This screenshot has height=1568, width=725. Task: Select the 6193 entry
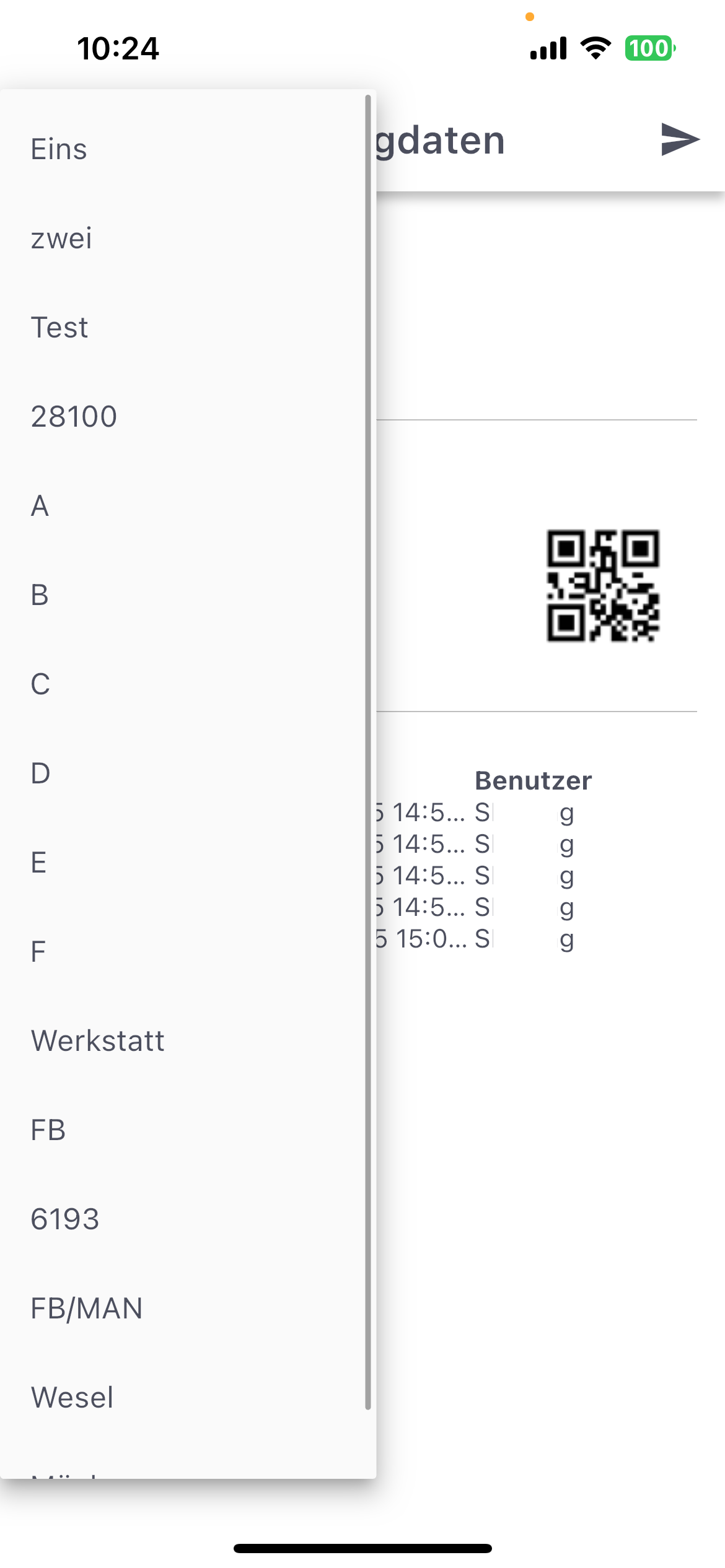pyautogui.click(x=183, y=1219)
